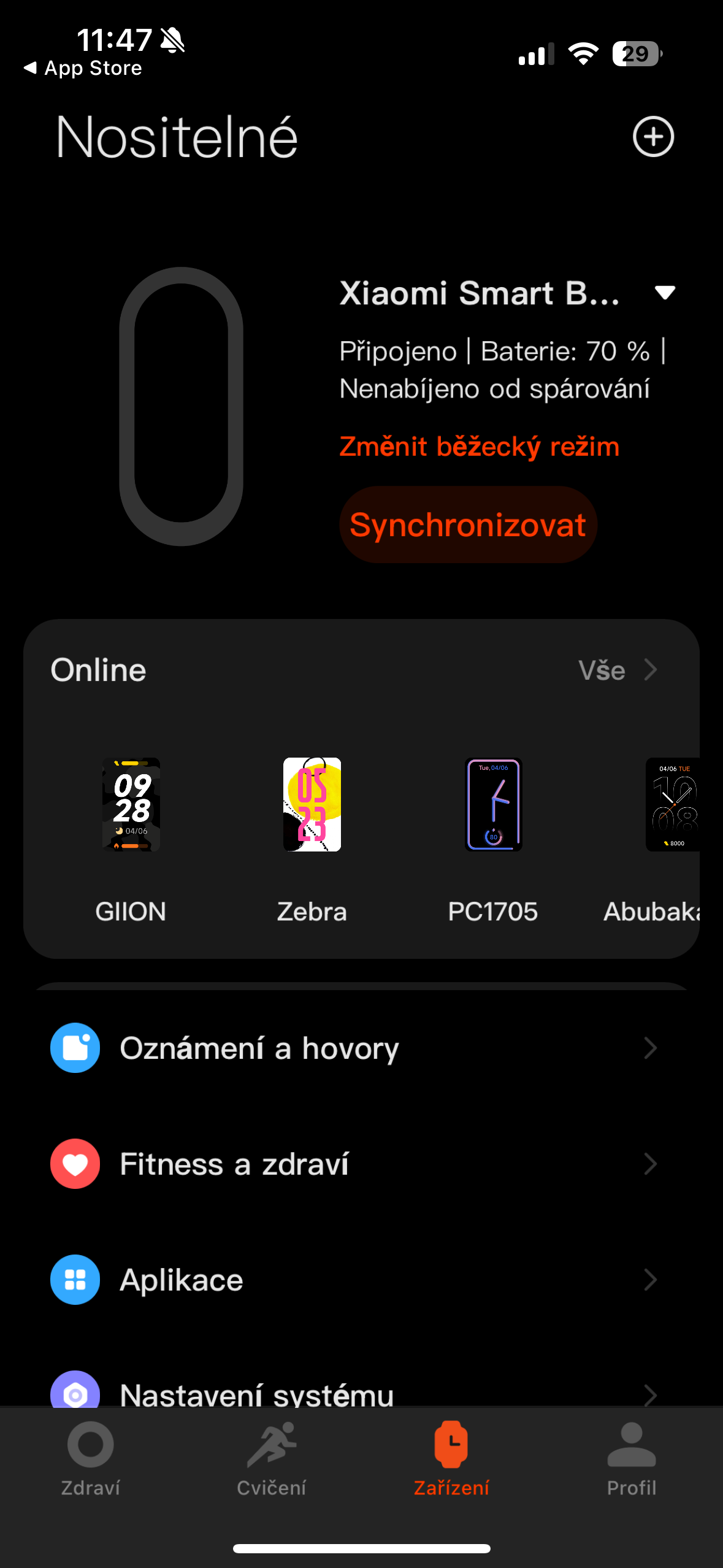The height and width of the screenshot is (1568, 723).
Task: Tap the battery level indicator in status bar
Action: [x=636, y=53]
